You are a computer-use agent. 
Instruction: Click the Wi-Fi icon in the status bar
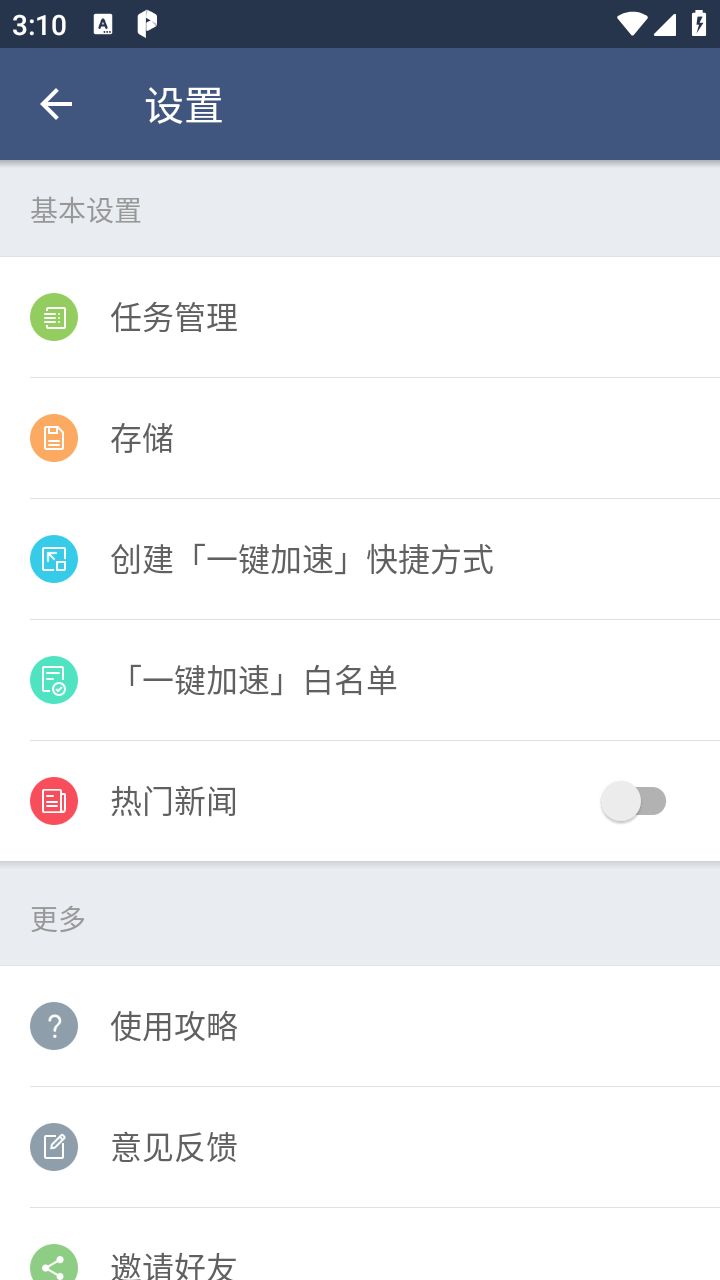(x=630, y=25)
